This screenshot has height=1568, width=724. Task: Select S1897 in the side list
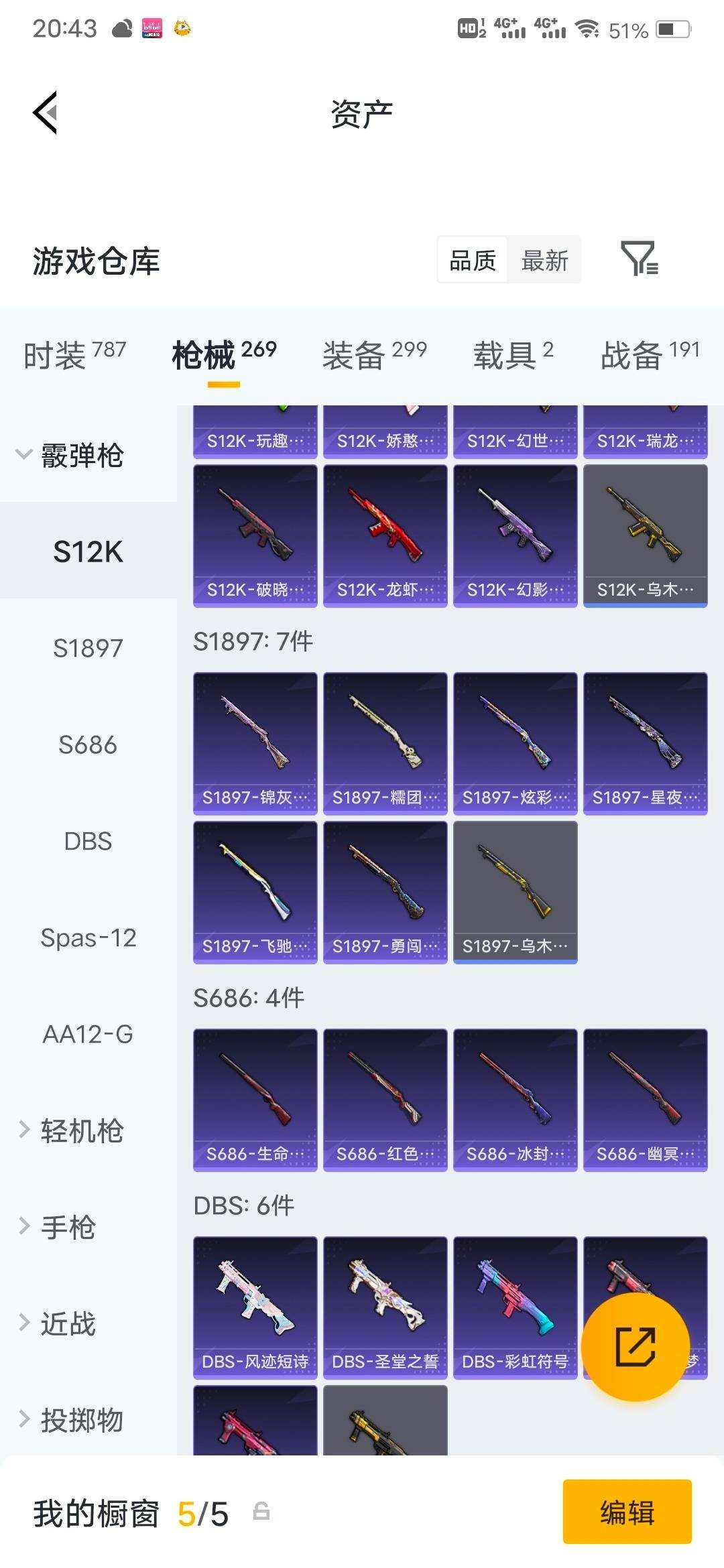pos(88,648)
